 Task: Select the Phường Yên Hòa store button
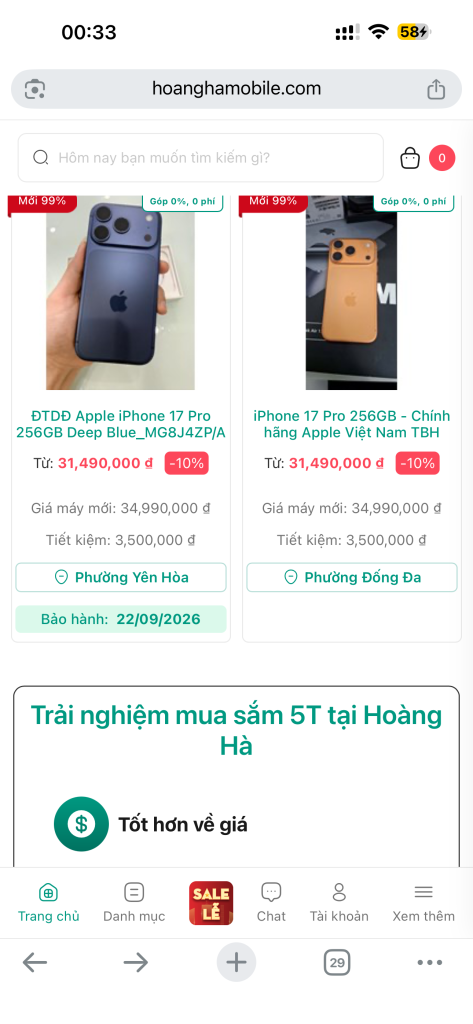click(x=121, y=577)
